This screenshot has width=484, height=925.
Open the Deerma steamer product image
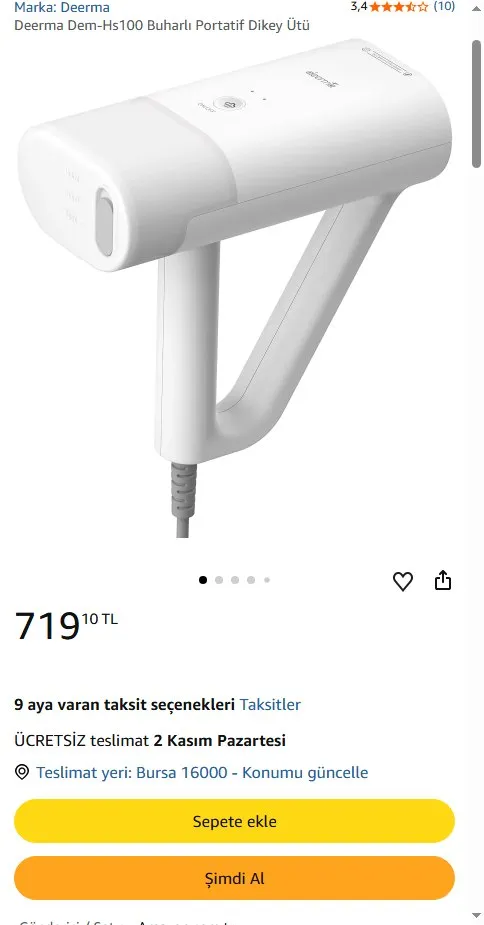(234, 287)
